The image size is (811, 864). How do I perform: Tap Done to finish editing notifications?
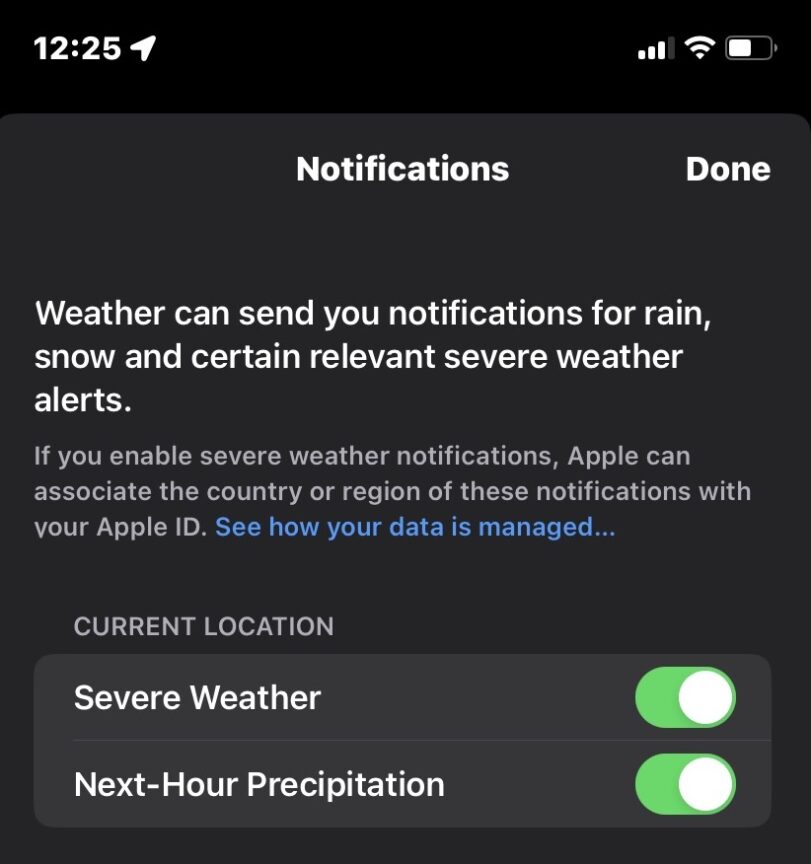click(729, 169)
